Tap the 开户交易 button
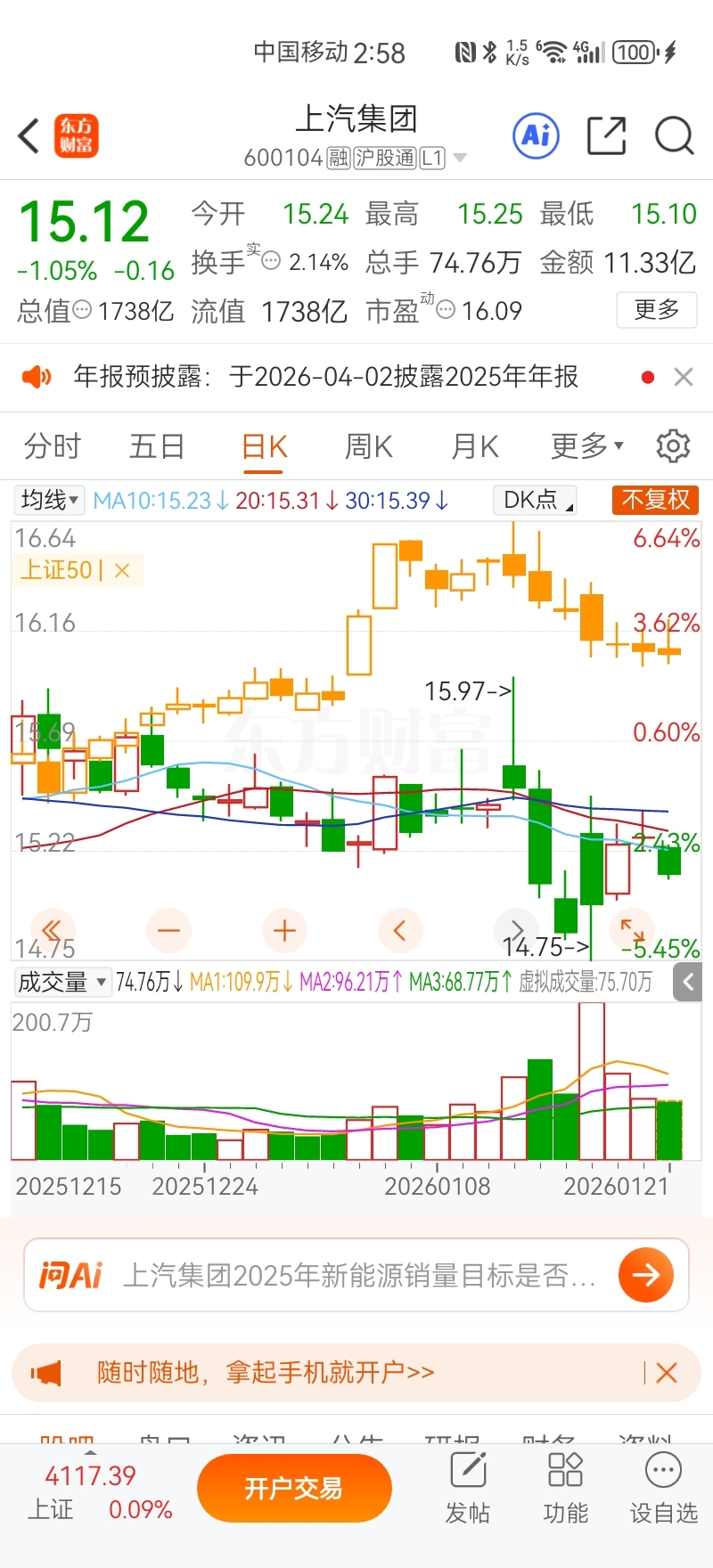The height and width of the screenshot is (1568, 713). pos(294,1488)
